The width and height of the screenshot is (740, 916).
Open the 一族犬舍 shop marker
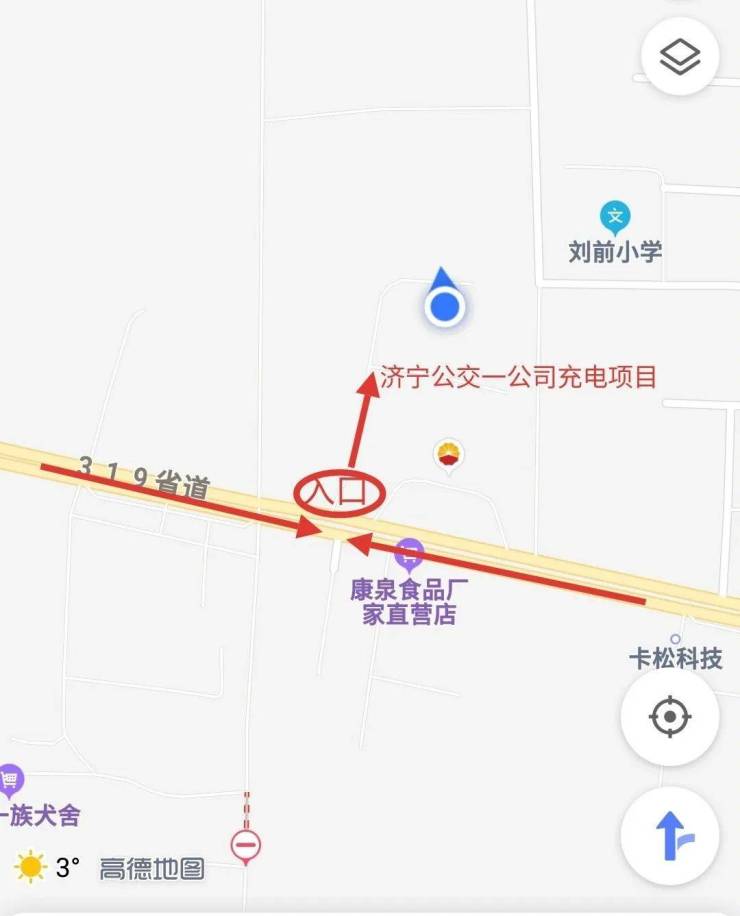(9, 779)
